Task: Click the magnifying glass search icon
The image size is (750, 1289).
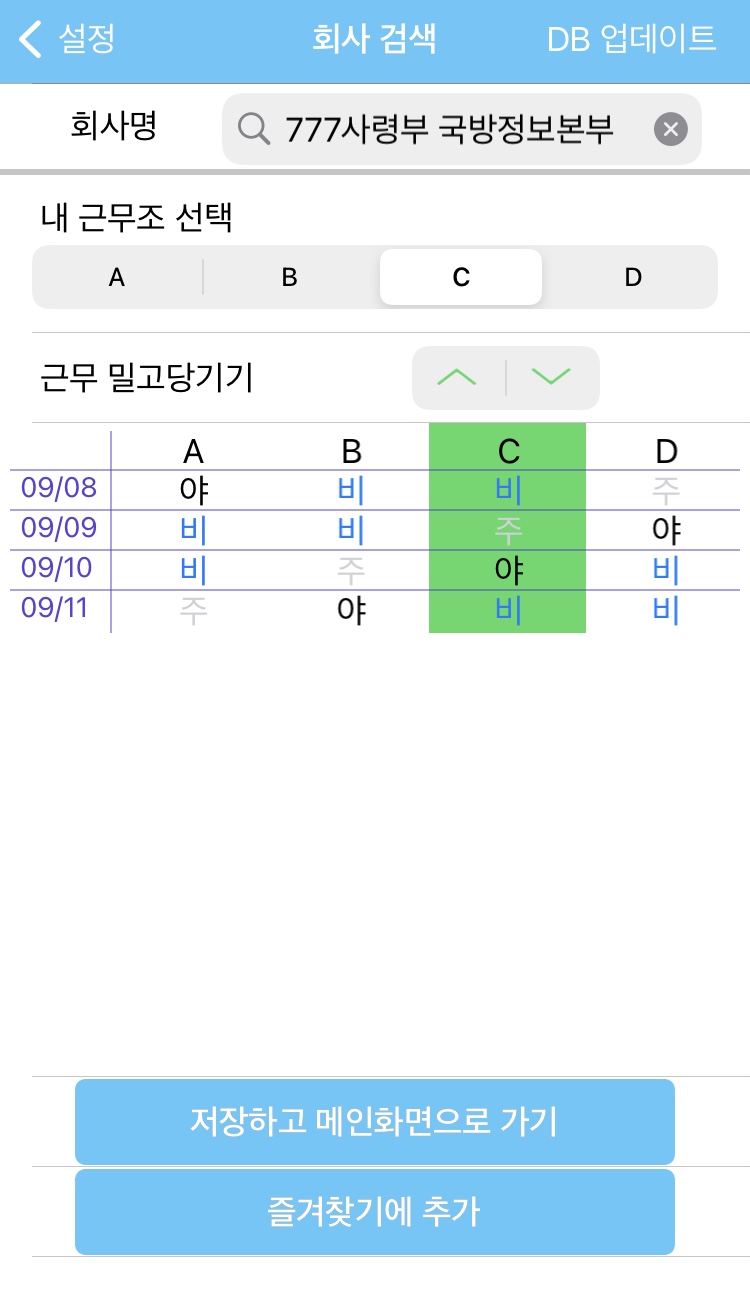Action: (254, 128)
